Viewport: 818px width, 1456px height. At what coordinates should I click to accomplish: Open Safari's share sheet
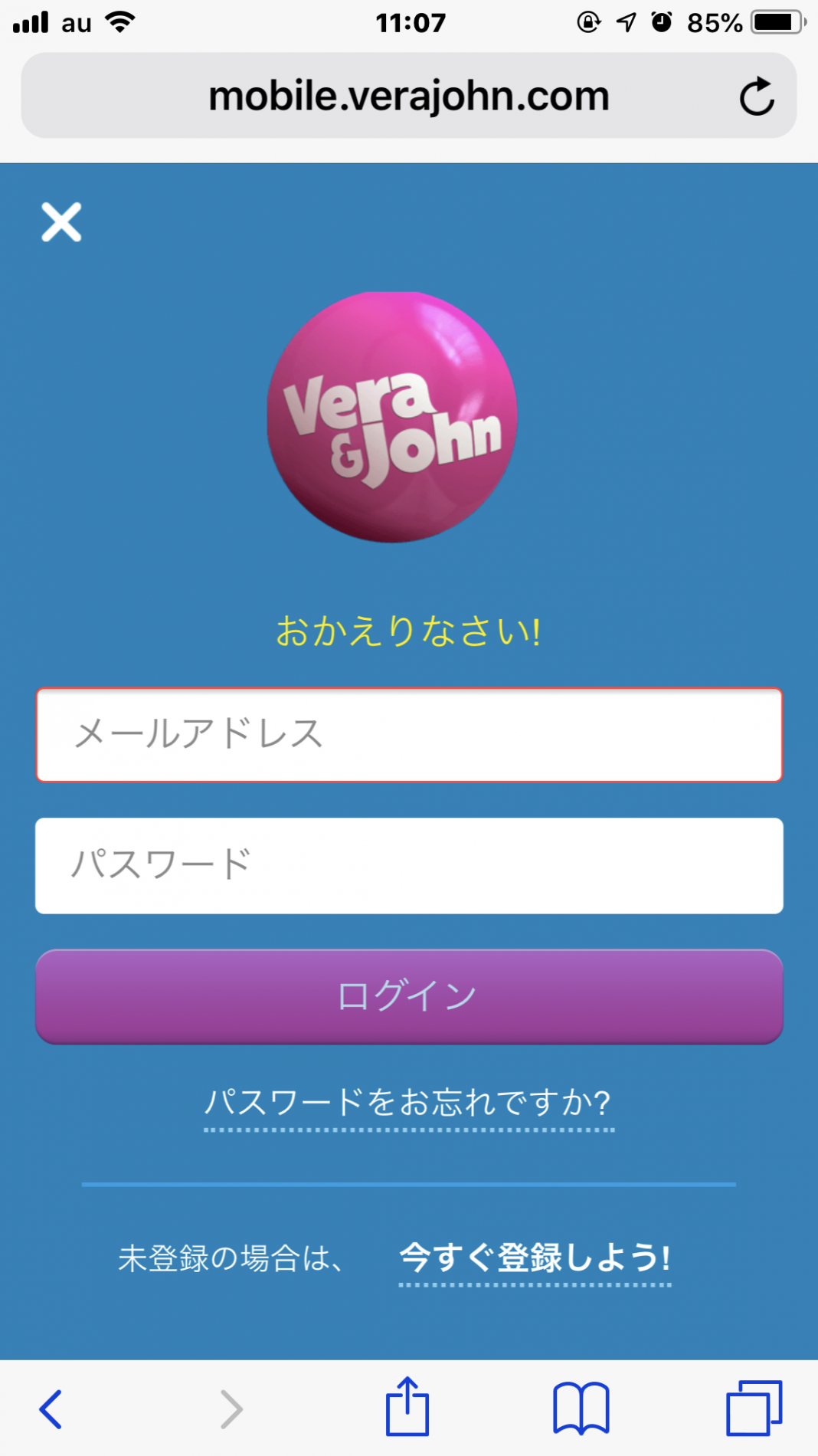[x=407, y=1407]
